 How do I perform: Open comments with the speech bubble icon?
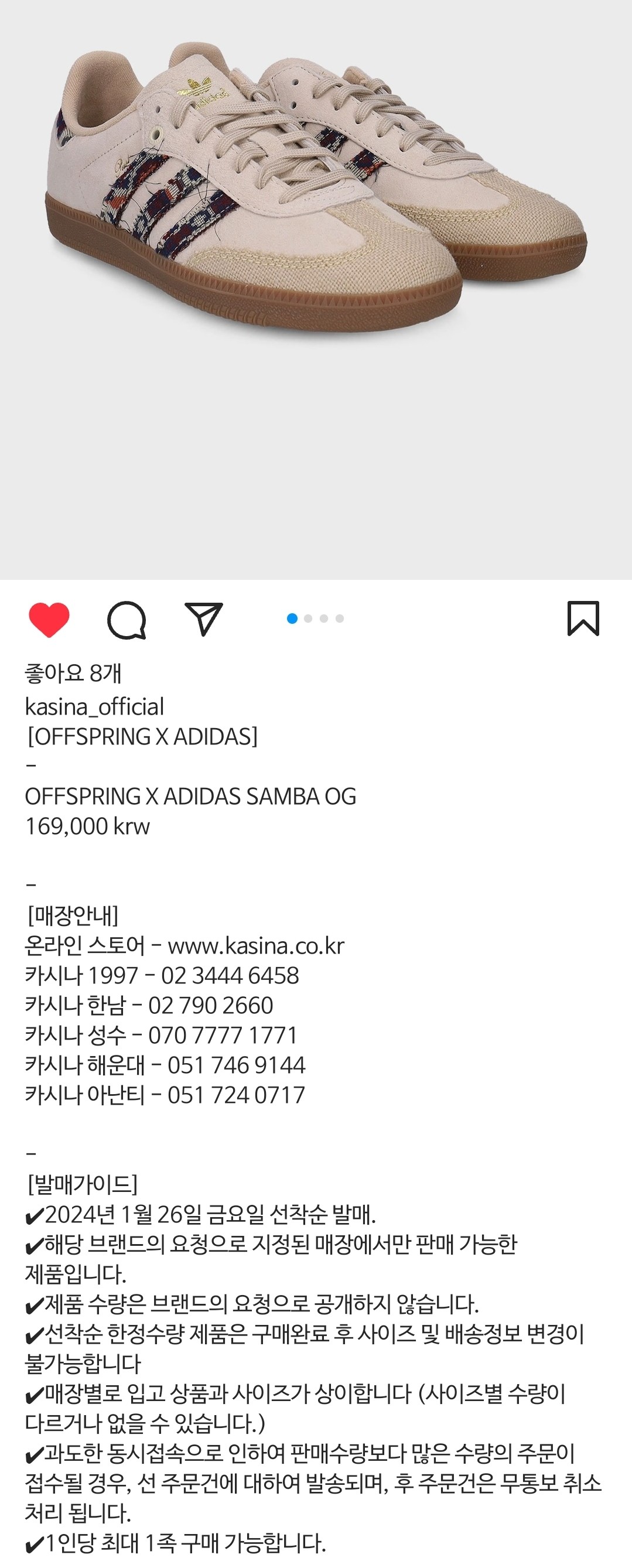127,620
